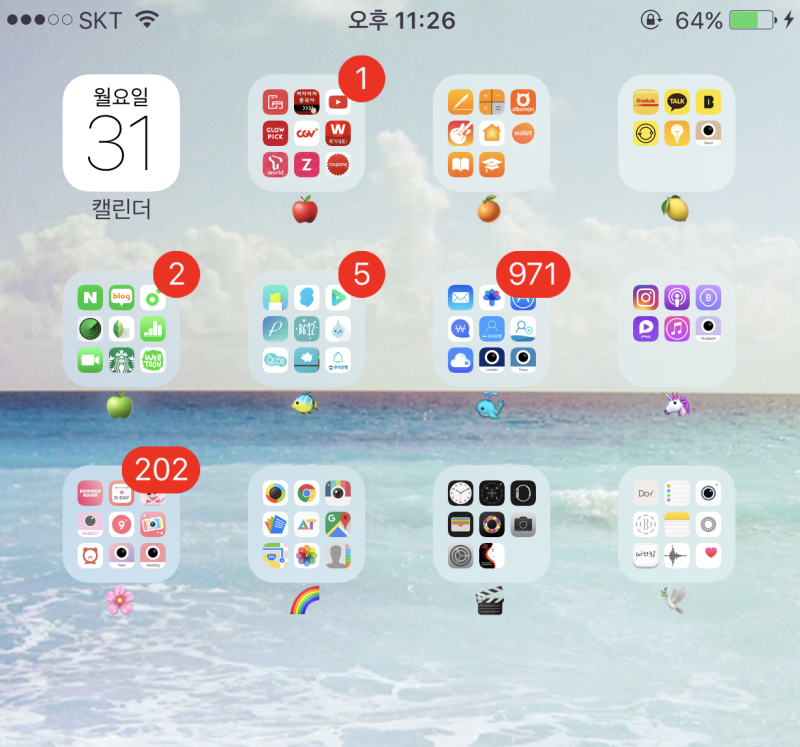Open the tropical fish folder
800x747 pixels.
click(306, 328)
